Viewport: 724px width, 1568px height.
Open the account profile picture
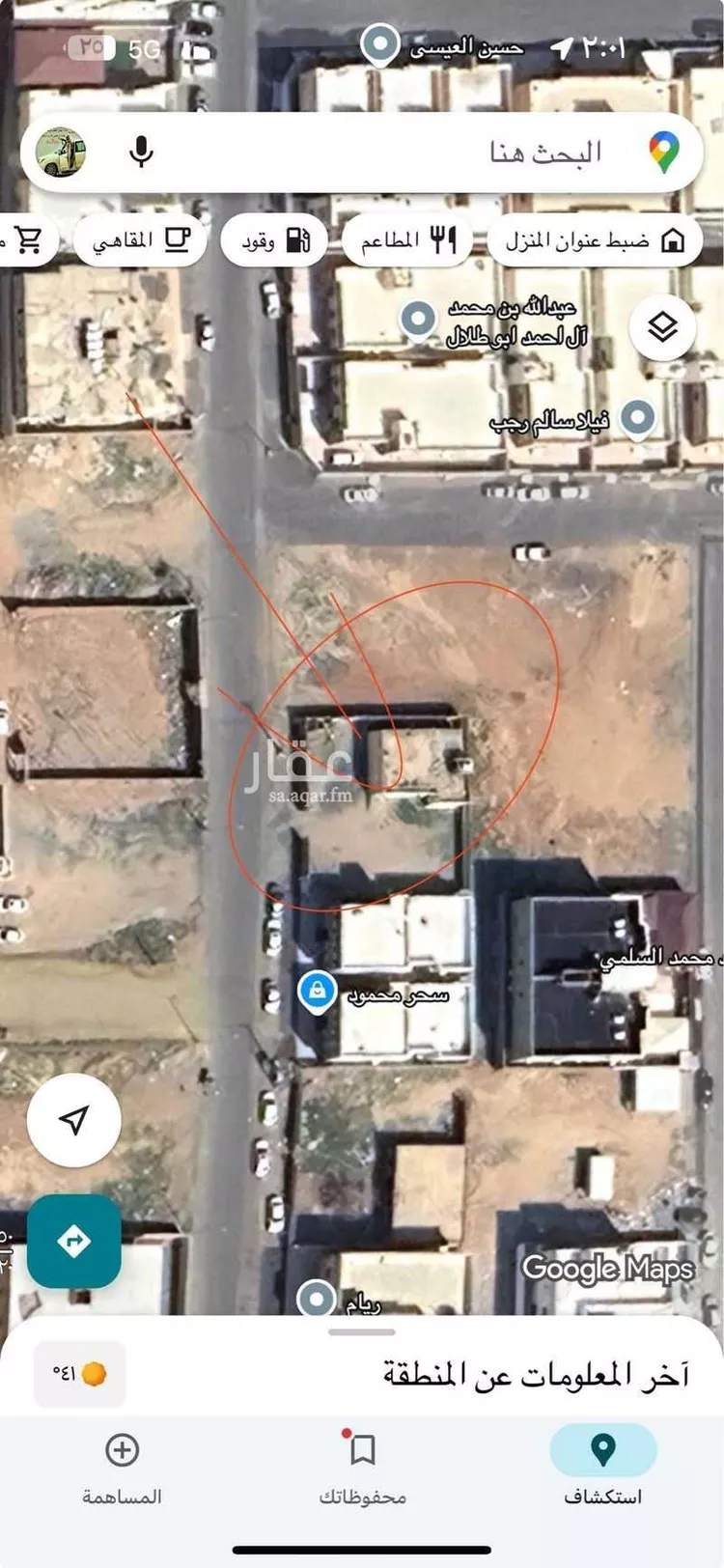click(62, 153)
